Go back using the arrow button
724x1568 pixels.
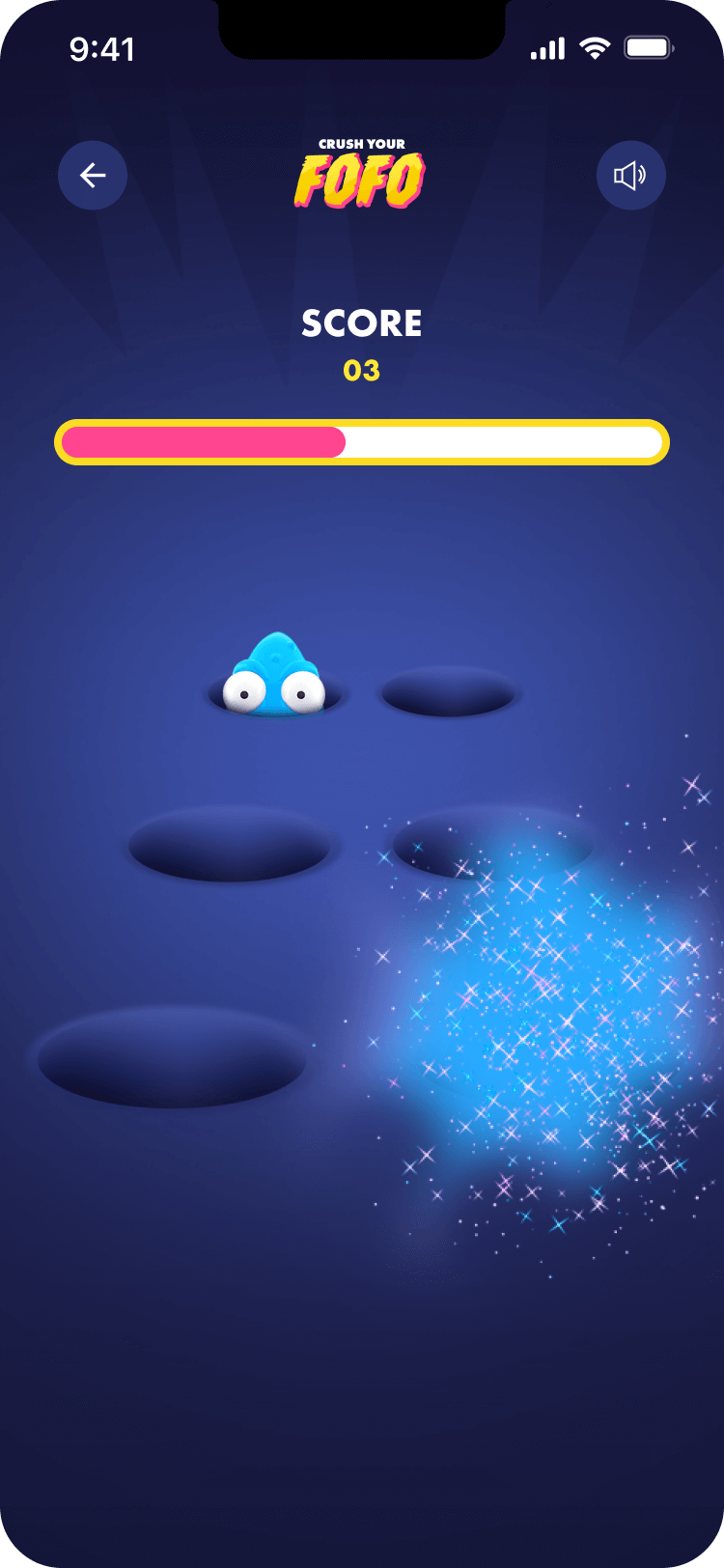93,175
